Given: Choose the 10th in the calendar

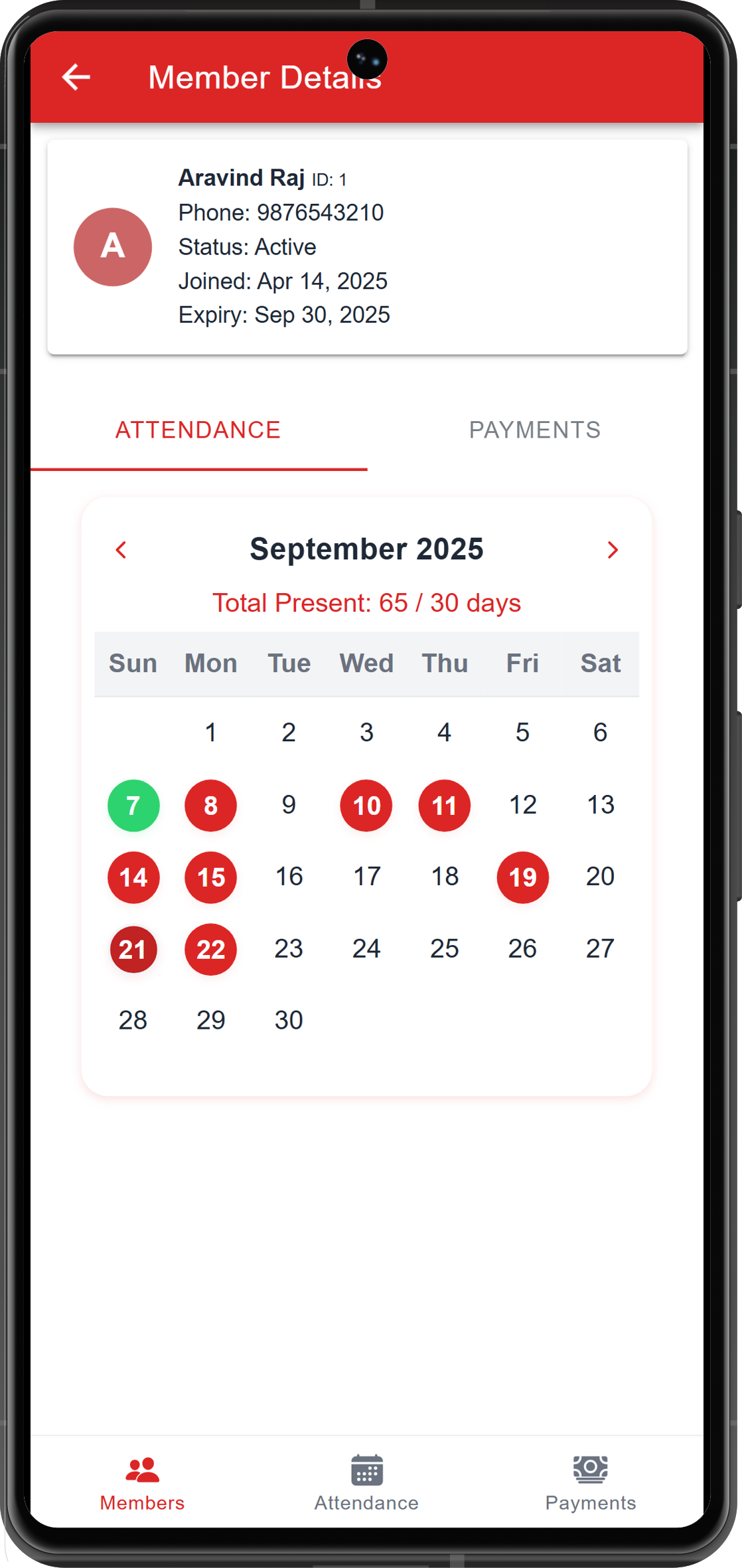Looking at the screenshot, I should (x=366, y=806).
